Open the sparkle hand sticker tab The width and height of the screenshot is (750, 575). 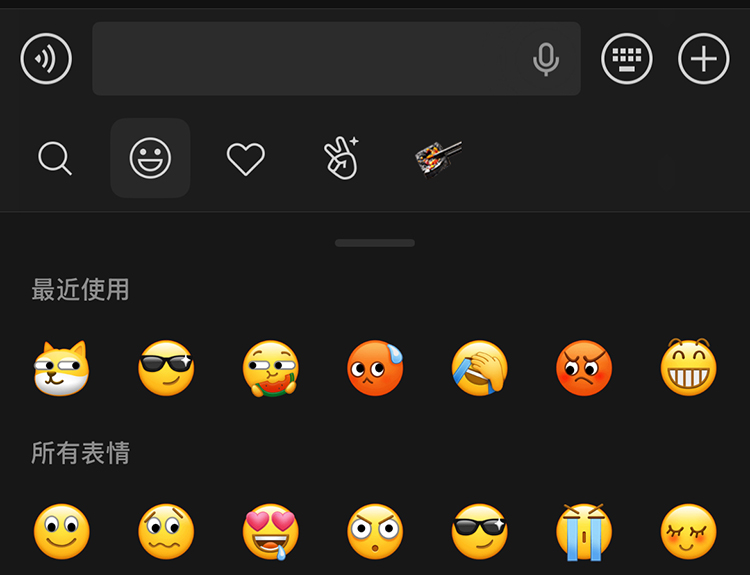click(341, 158)
